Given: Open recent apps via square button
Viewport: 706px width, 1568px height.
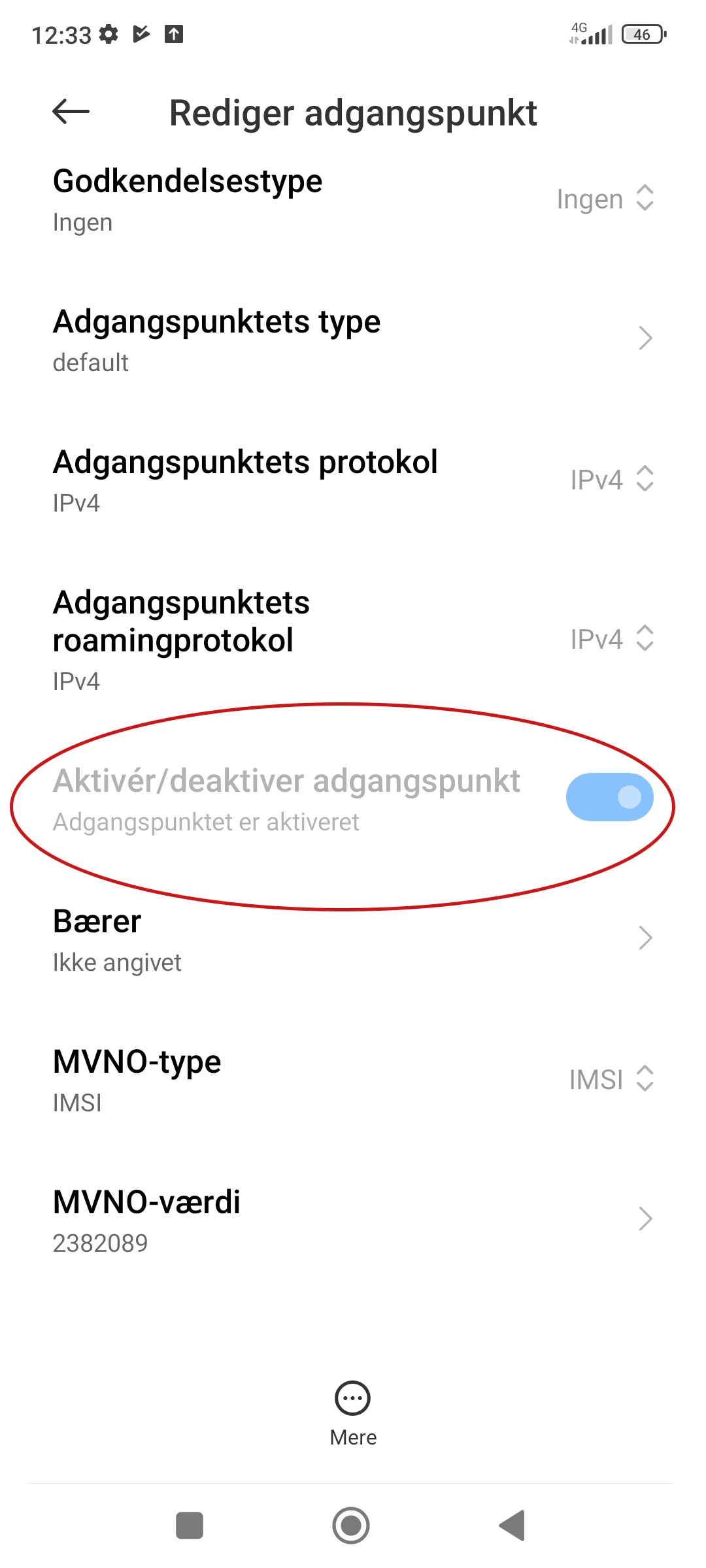Looking at the screenshot, I should click(190, 1526).
